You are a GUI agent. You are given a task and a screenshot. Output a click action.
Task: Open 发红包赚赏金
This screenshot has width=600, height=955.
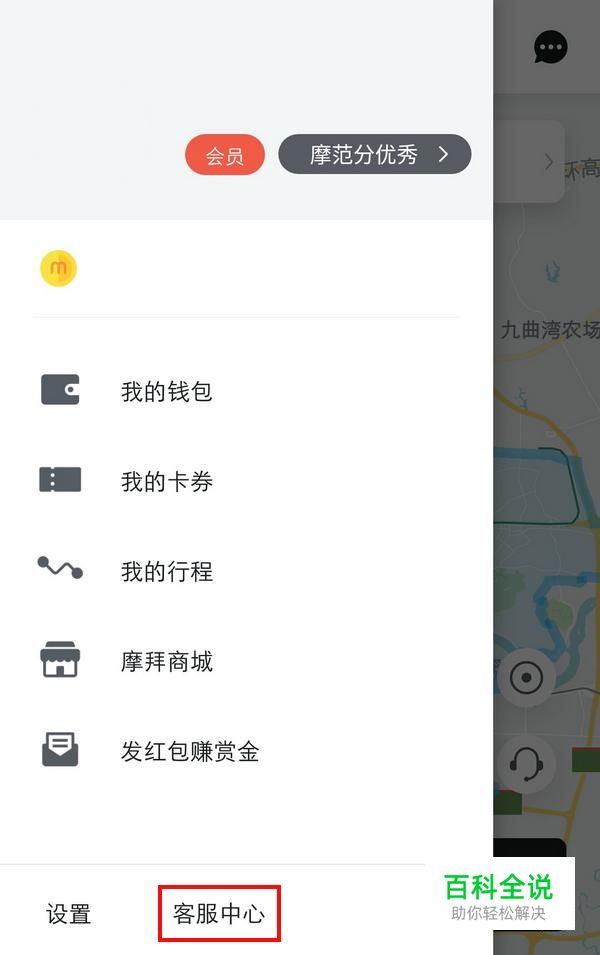(x=189, y=751)
